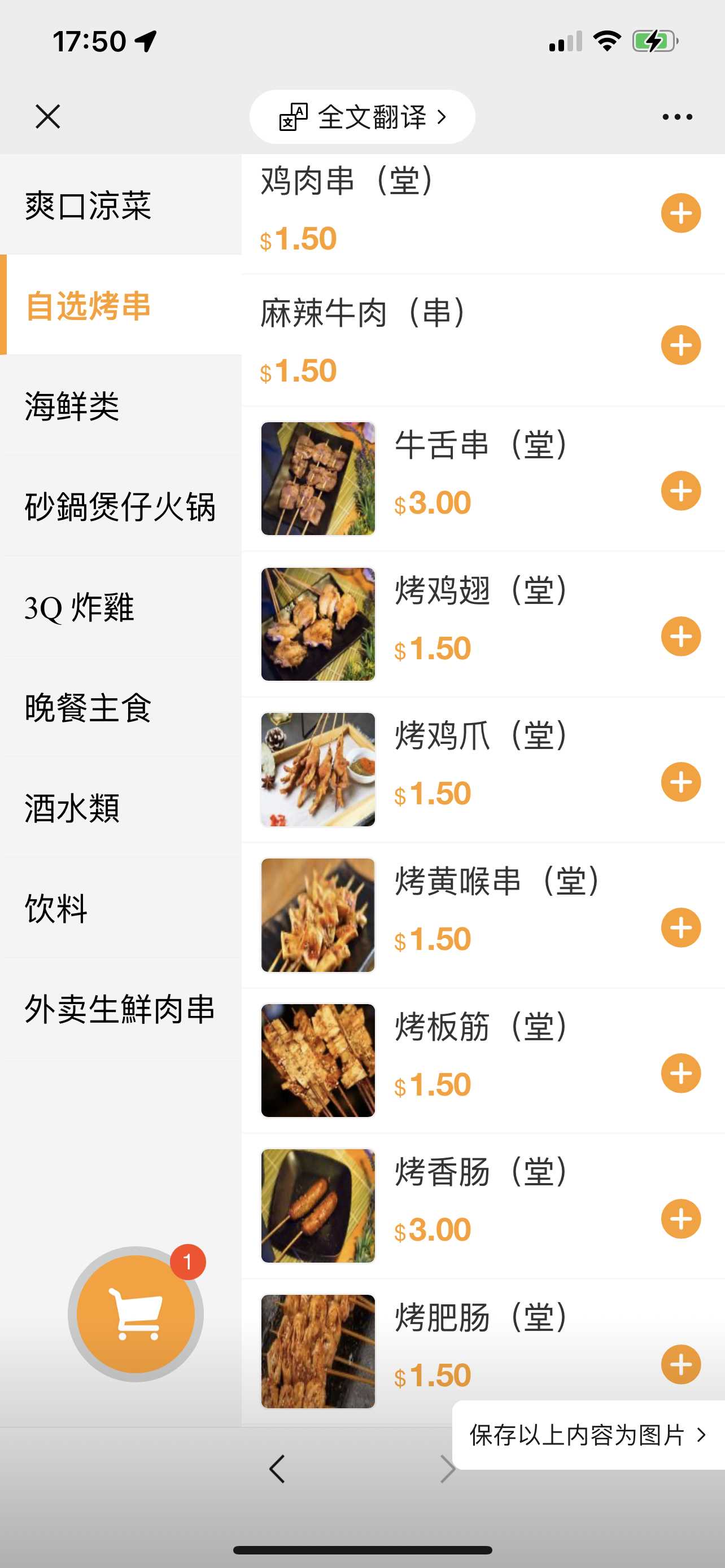
Task: Add 鸡肉串（堂） to the cart
Action: [x=680, y=213]
